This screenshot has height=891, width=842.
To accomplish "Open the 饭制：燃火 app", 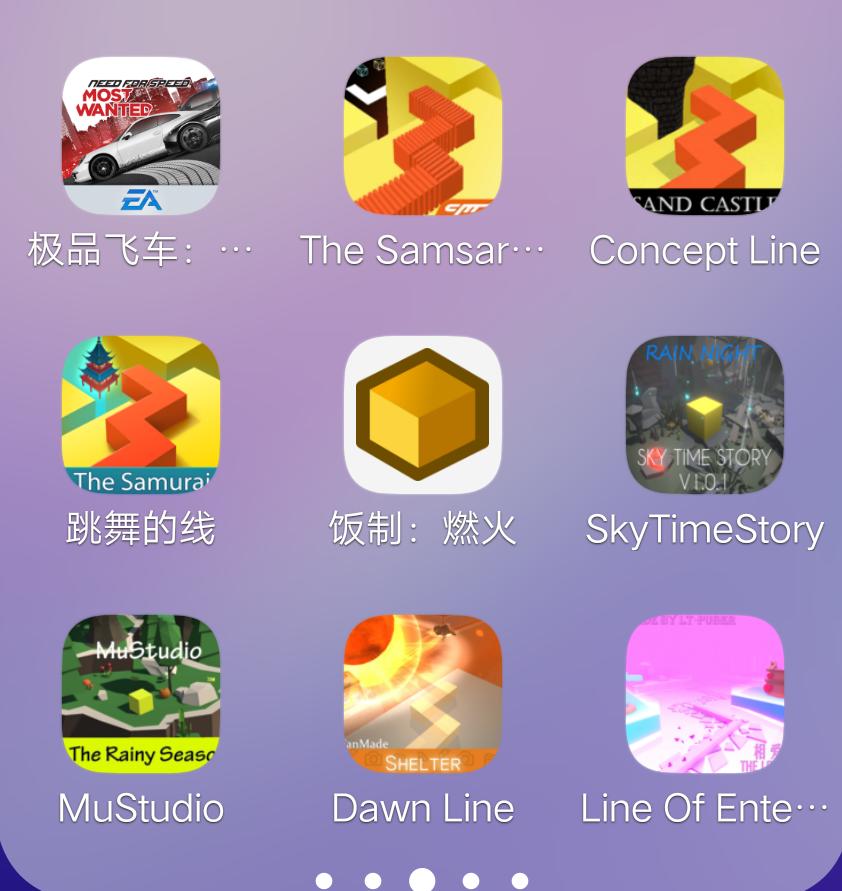I will click(422, 415).
